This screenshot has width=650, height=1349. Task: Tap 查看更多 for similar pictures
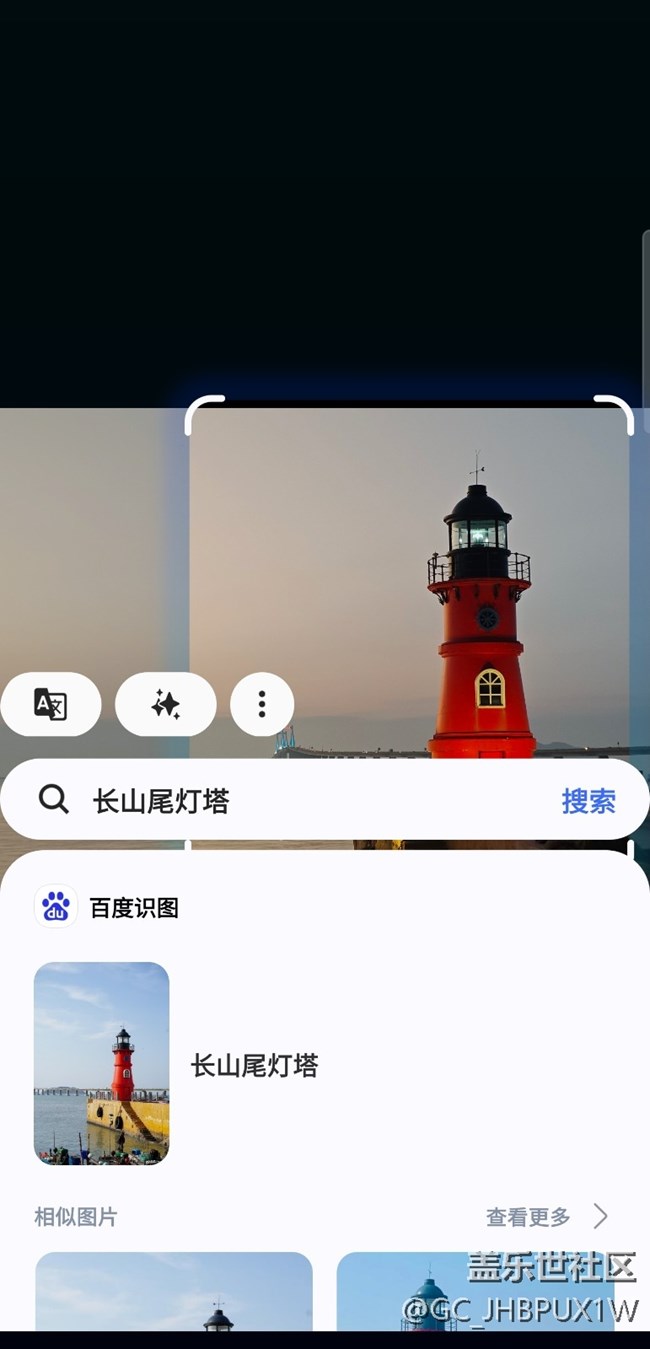pos(546,1217)
